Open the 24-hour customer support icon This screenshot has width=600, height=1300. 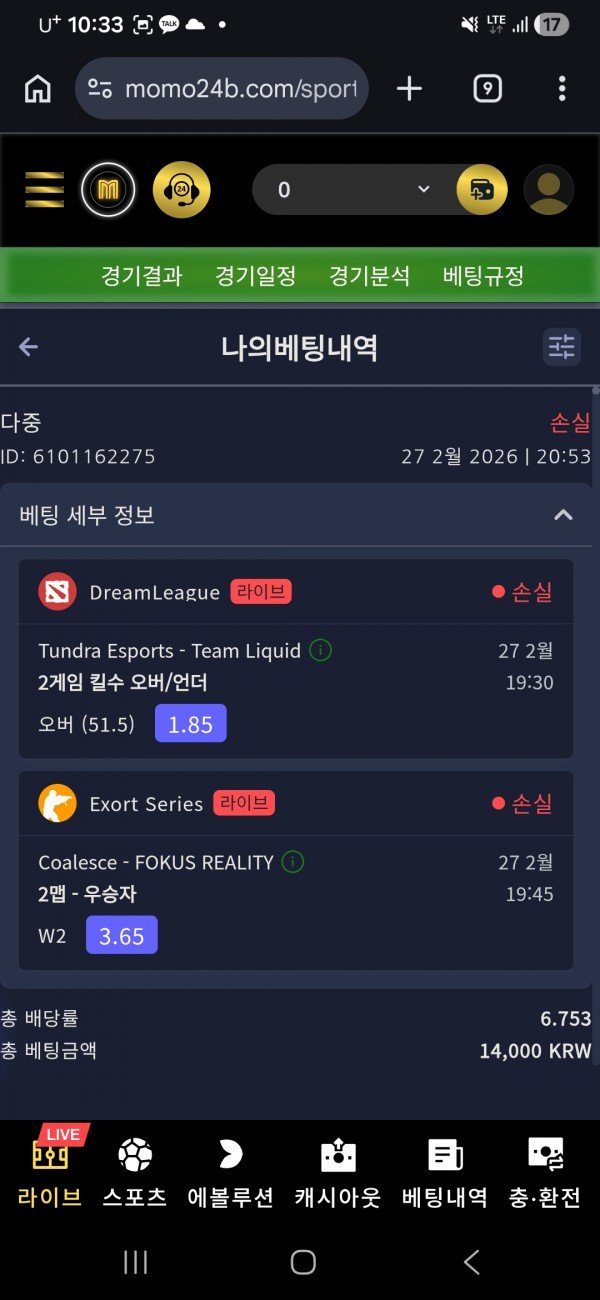[x=181, y=189]
